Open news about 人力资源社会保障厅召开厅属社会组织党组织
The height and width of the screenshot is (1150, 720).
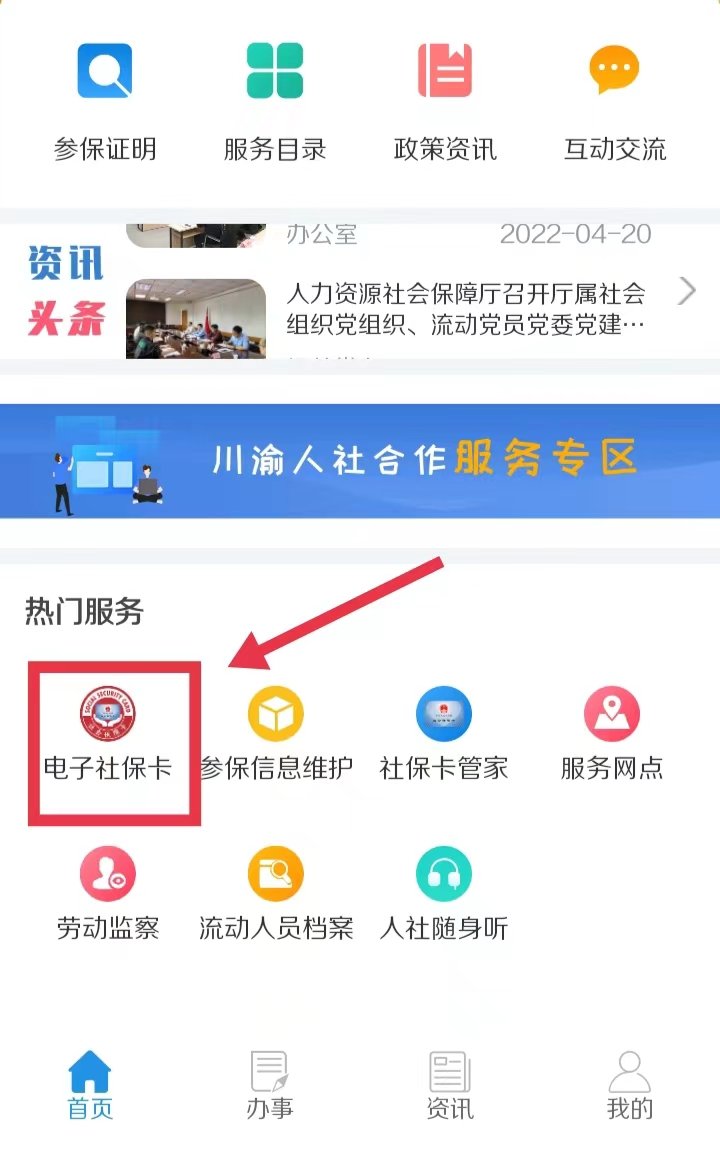(x=465, y=309)
